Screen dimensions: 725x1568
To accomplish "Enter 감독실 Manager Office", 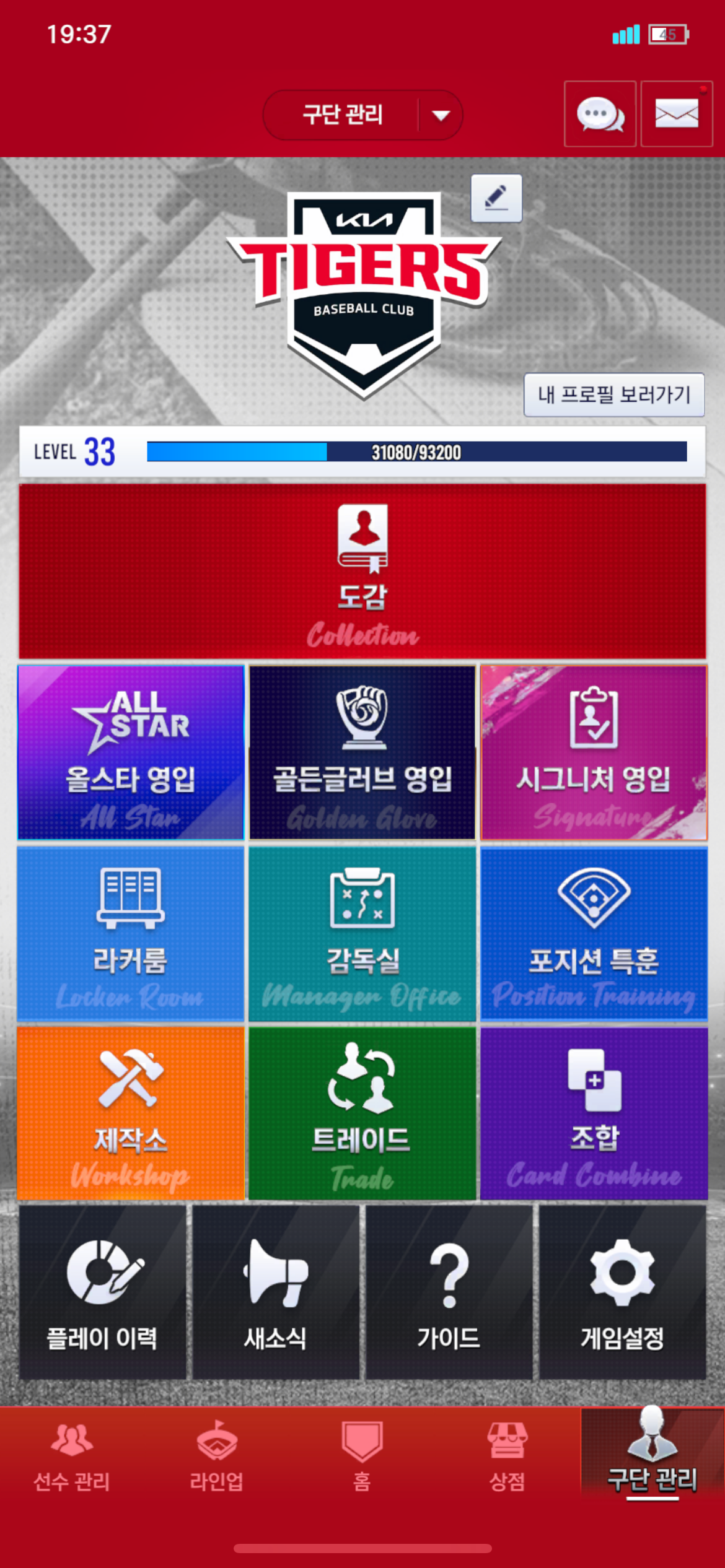I will tap(362, 933).
